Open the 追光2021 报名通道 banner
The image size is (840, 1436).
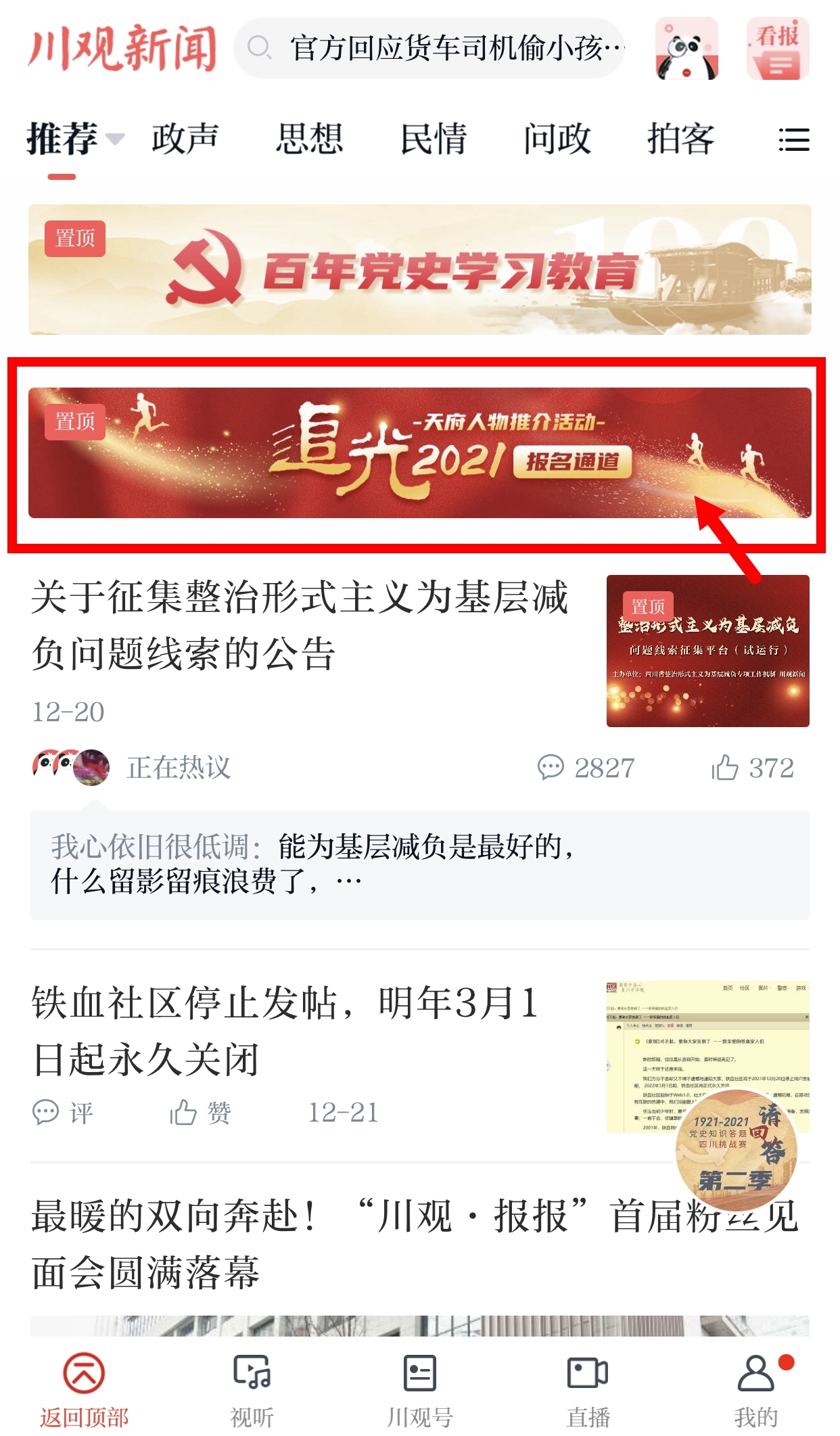pyautogui.click(x=419, y=453)
